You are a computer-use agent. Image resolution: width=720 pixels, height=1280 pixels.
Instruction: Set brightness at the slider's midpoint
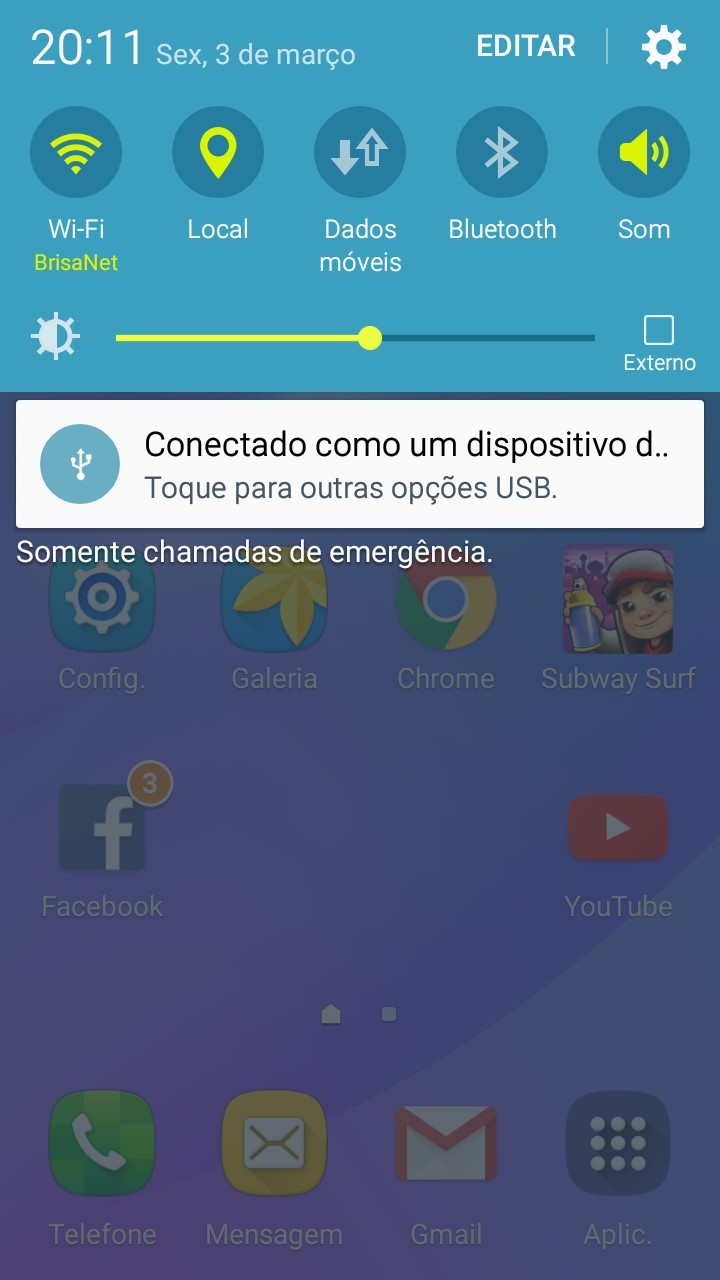[x=355, y=338]
